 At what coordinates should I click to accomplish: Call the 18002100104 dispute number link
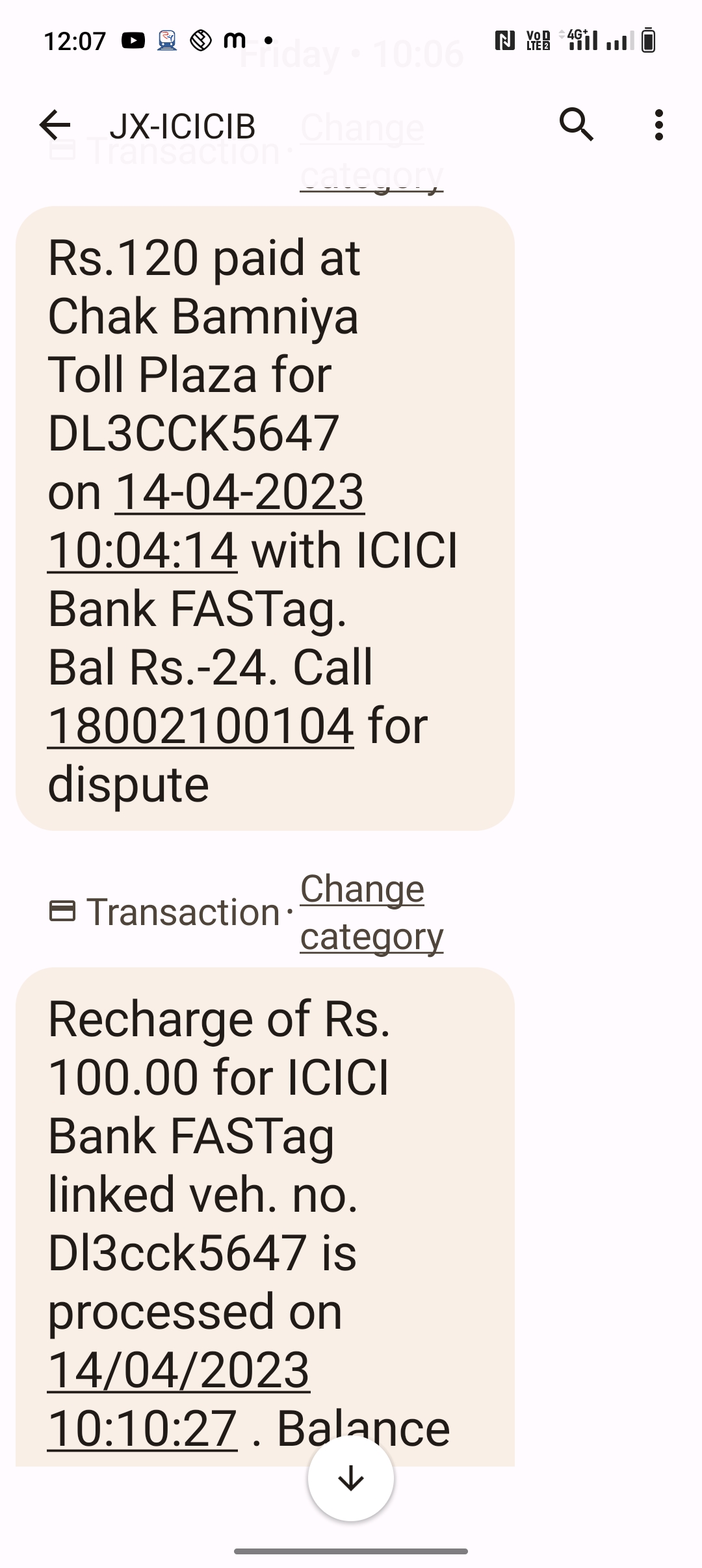(x=201, y=725)
